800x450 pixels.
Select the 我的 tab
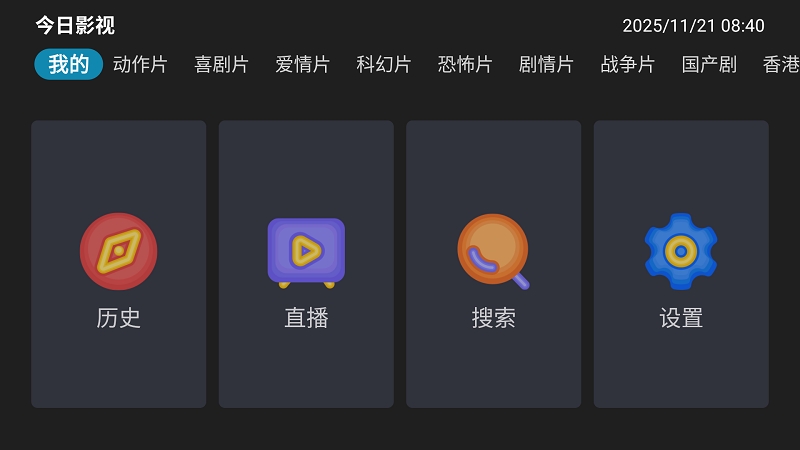pos(68,65)
